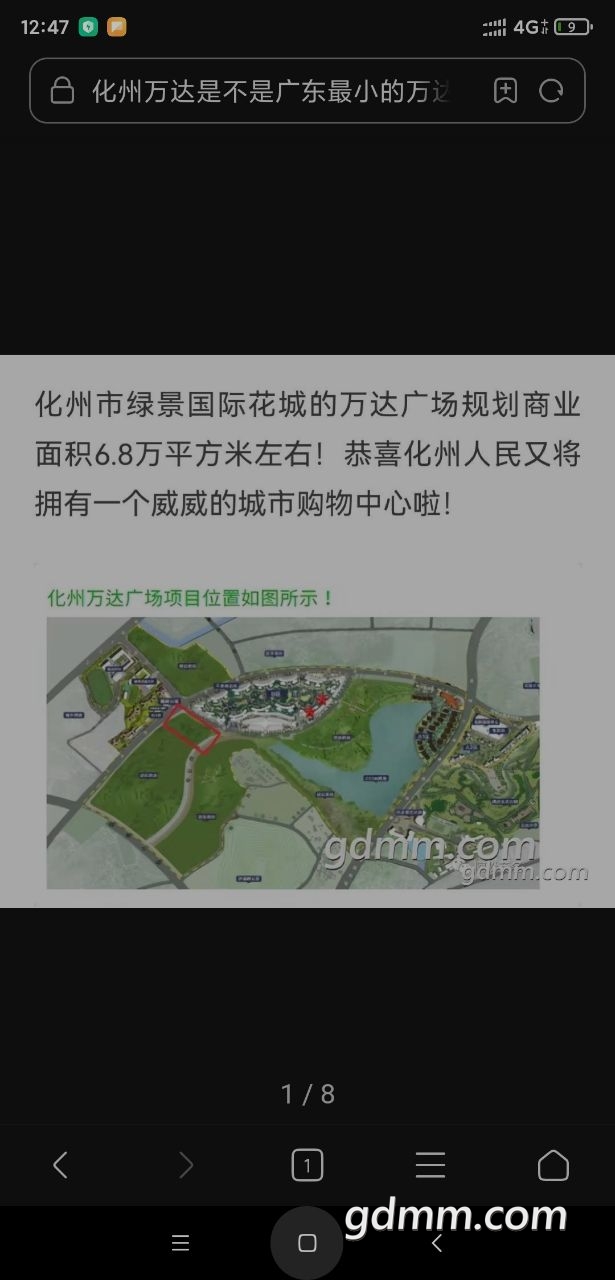The image size is (615, 1280).
Task: Tap the system back button
Action: 436,1243
